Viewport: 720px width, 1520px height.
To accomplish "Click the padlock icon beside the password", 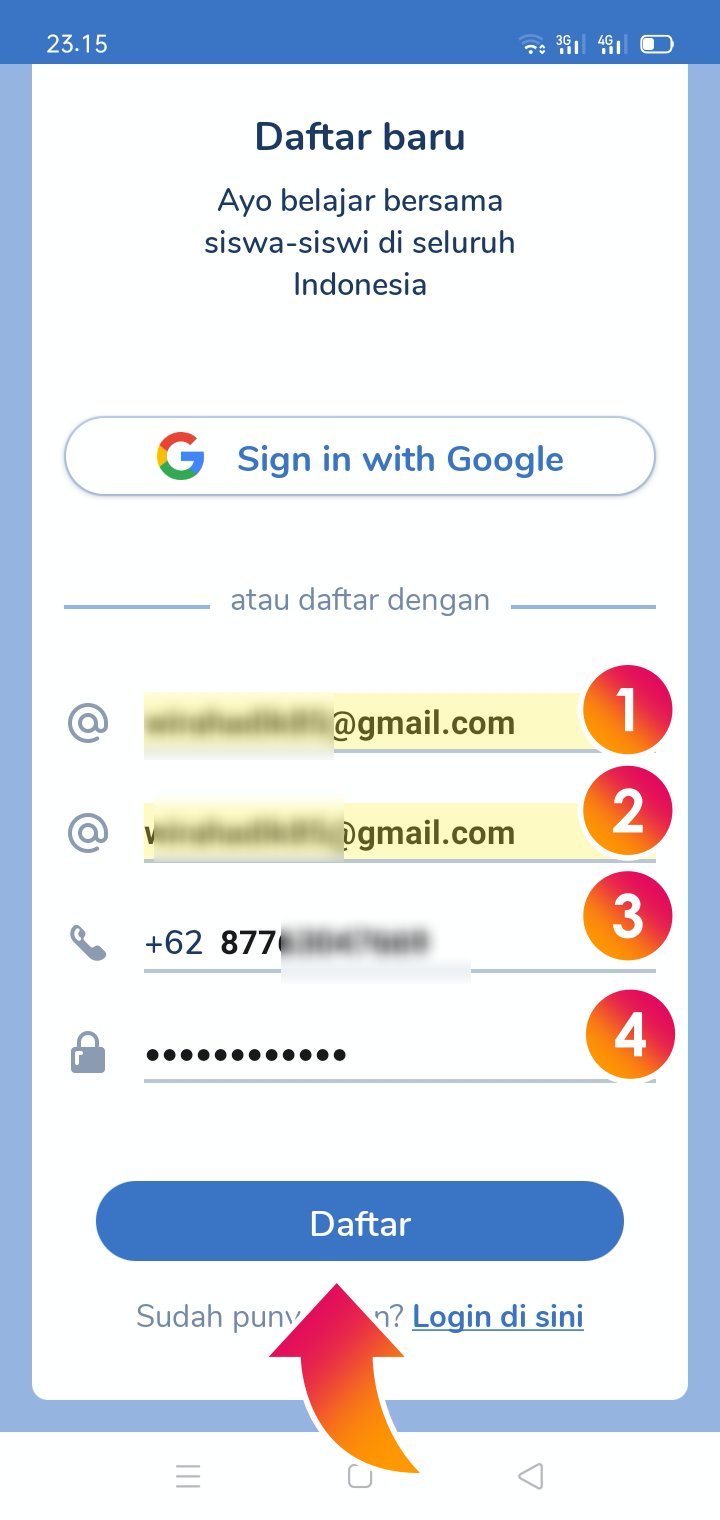I will (90, 1052).
